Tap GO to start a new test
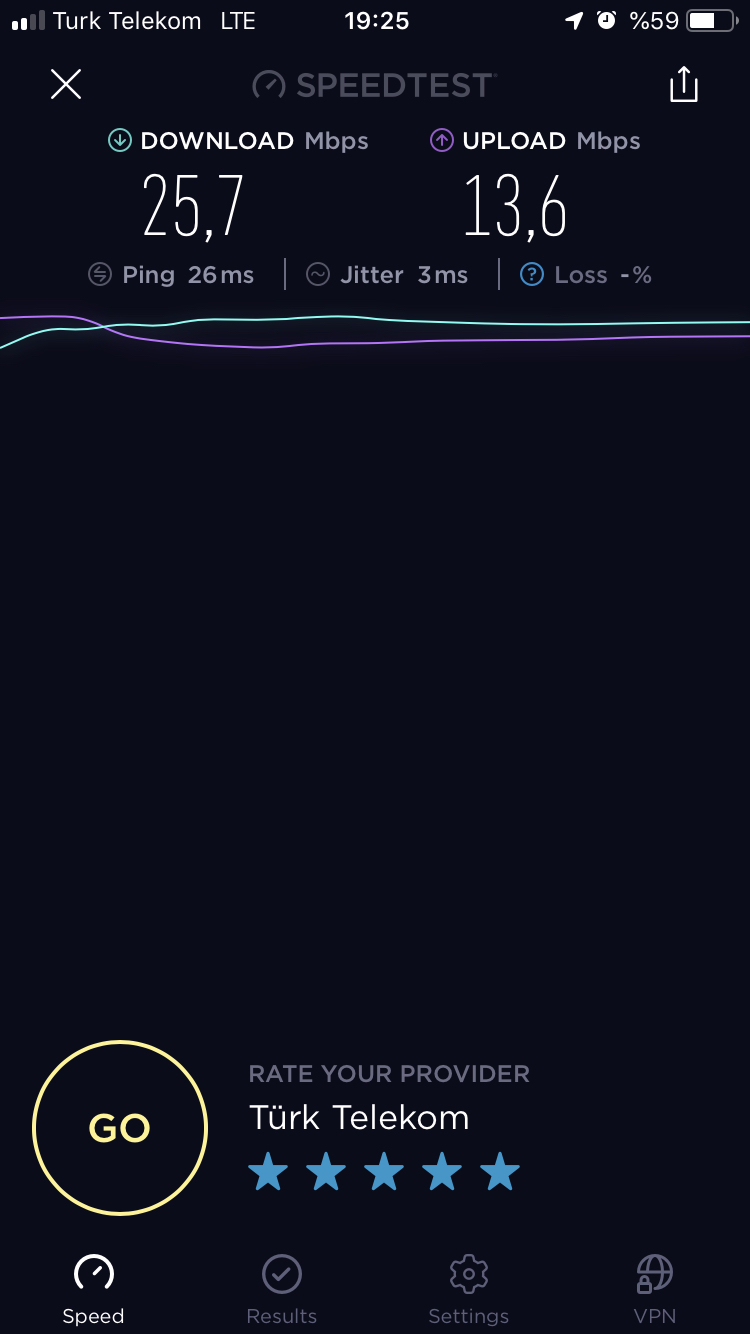 (x=120, y=1128)
